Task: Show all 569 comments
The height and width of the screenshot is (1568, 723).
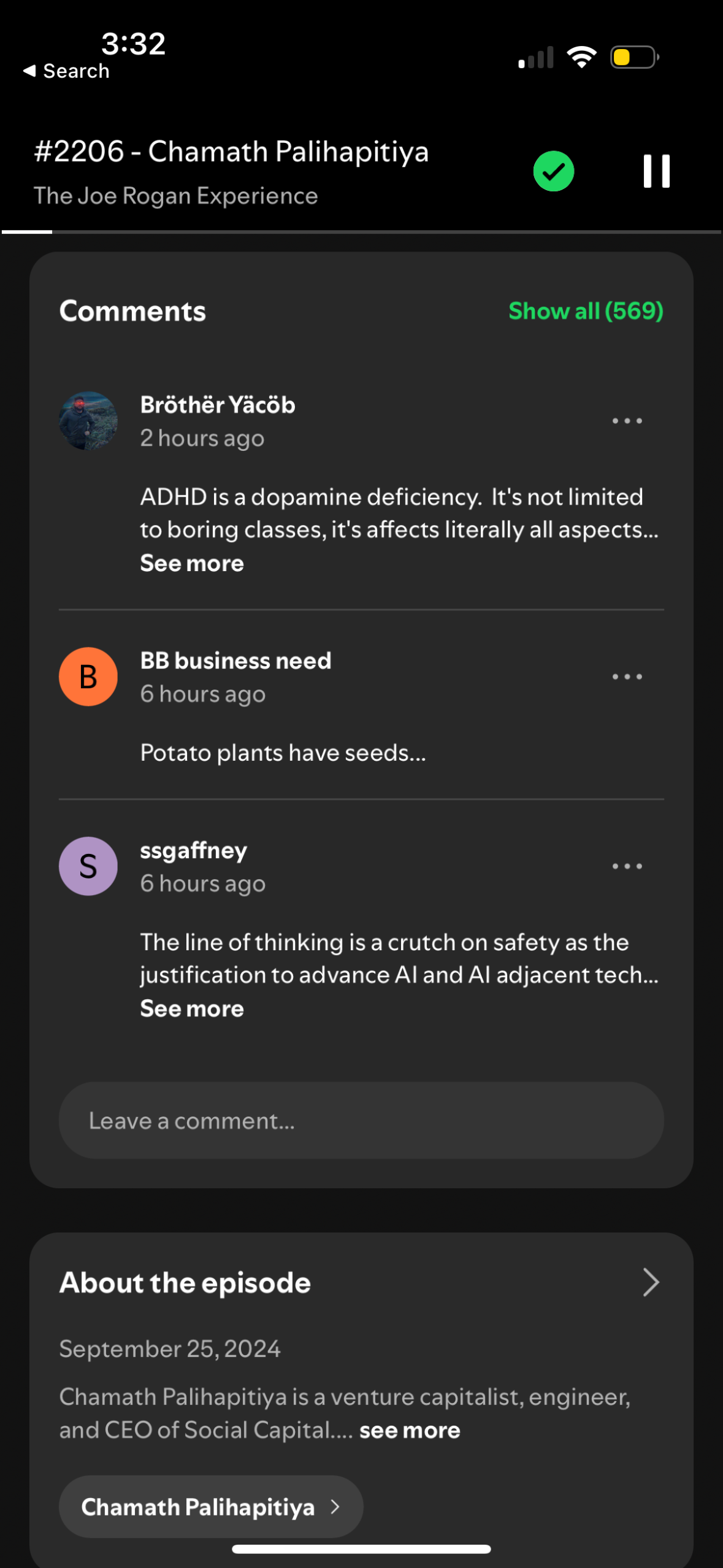Action: [585, 311]
